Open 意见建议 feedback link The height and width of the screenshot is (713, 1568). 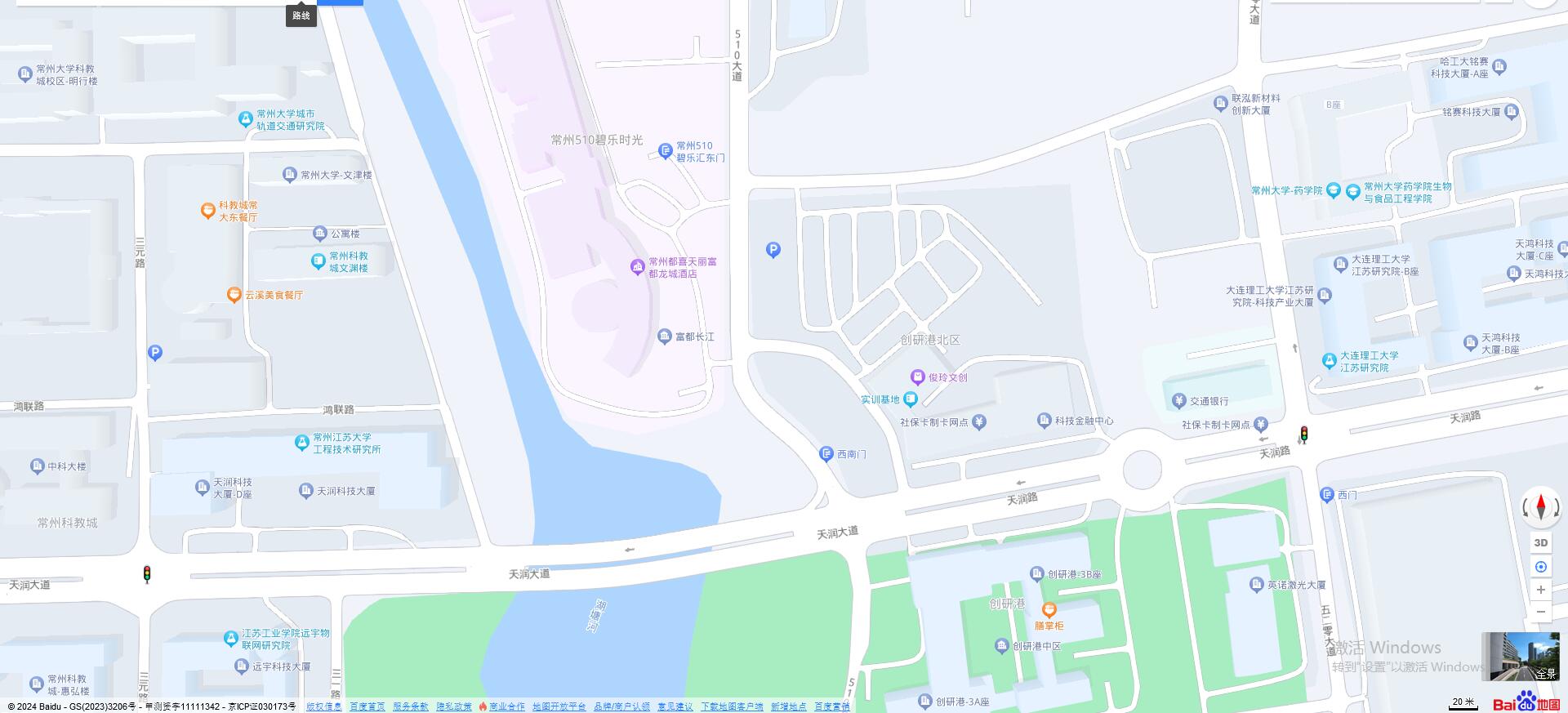[x=675, y=706]
